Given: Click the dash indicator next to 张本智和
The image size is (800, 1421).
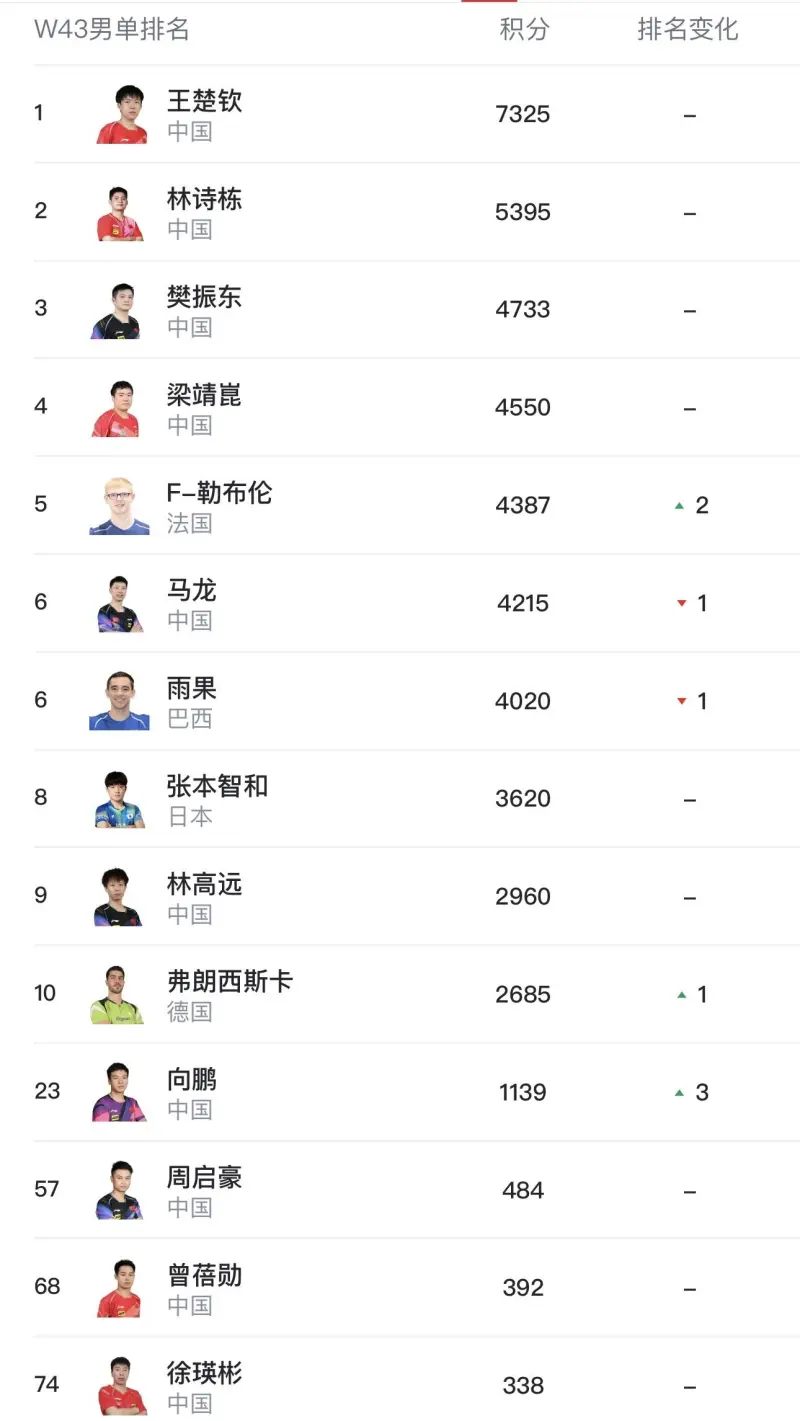Looking at the screenshot, I should pos(689,799).
